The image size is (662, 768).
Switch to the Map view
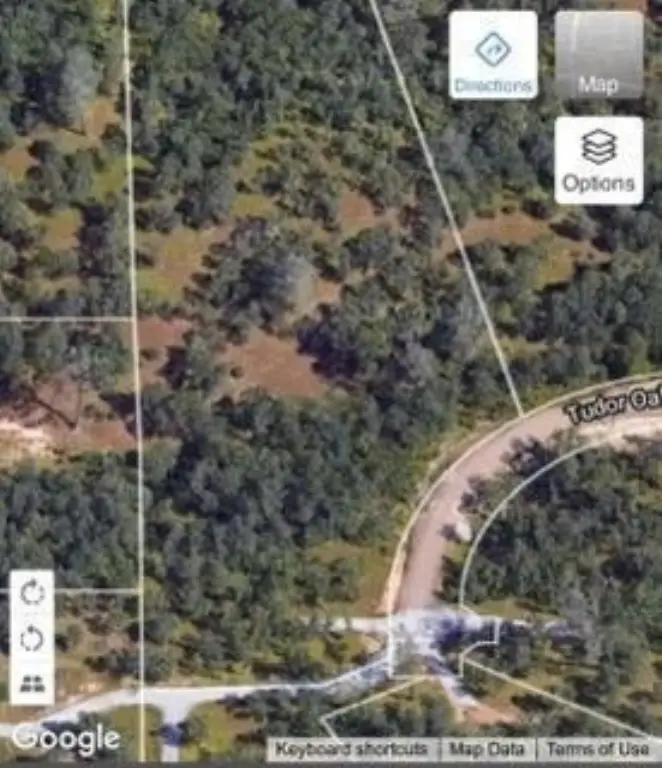coord(598,56)
